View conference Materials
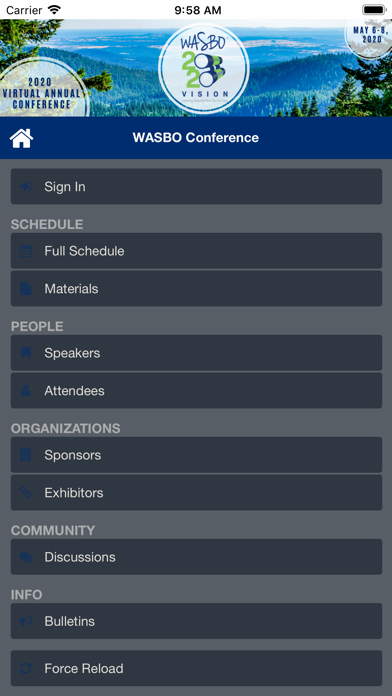The image size is (392, 696). click(x=196, y=289)
